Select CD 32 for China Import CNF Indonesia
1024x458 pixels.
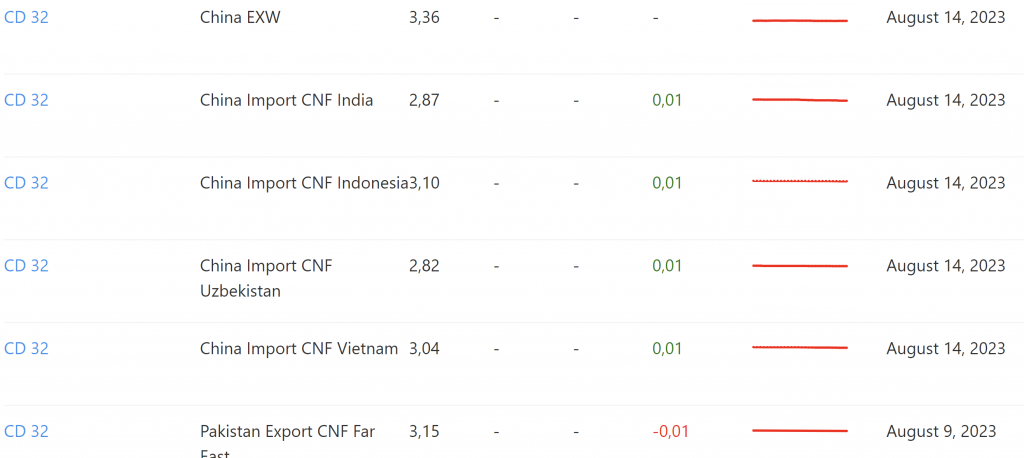coord(27,183)
